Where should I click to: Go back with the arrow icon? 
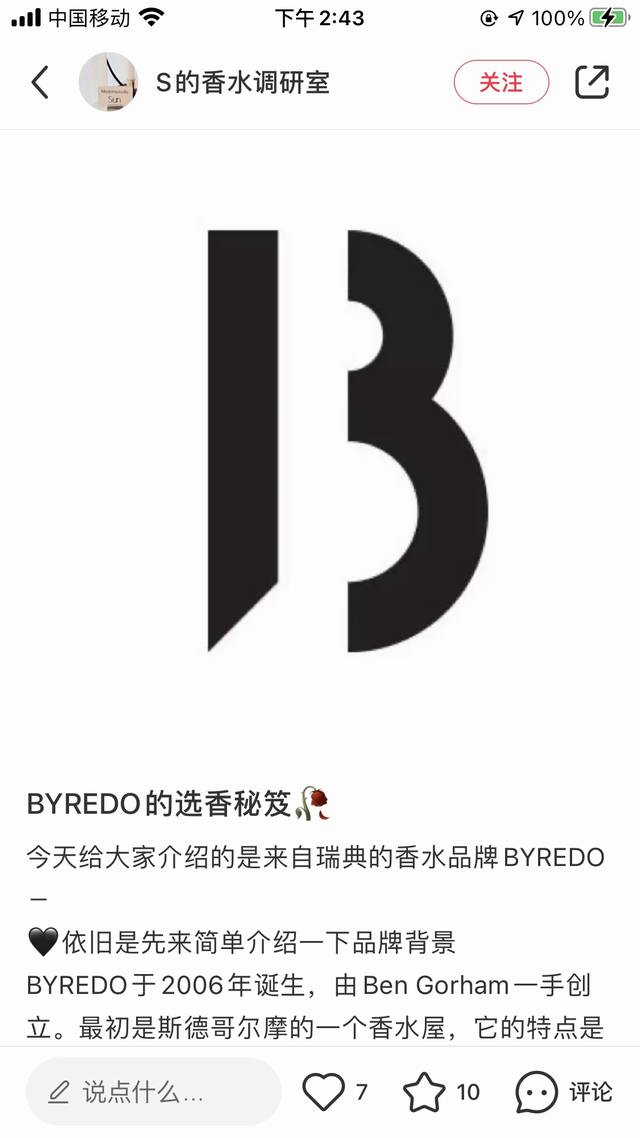coord(40,82)
